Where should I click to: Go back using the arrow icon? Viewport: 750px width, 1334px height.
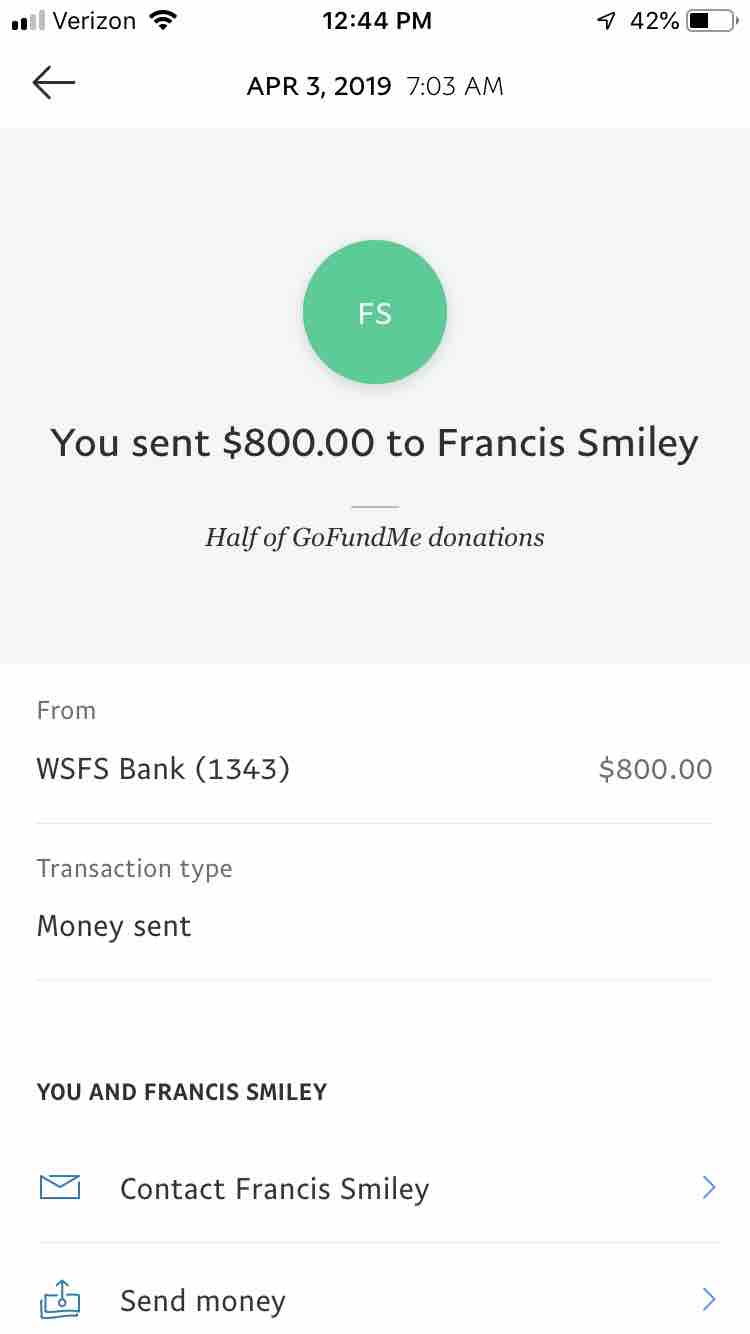54,84
